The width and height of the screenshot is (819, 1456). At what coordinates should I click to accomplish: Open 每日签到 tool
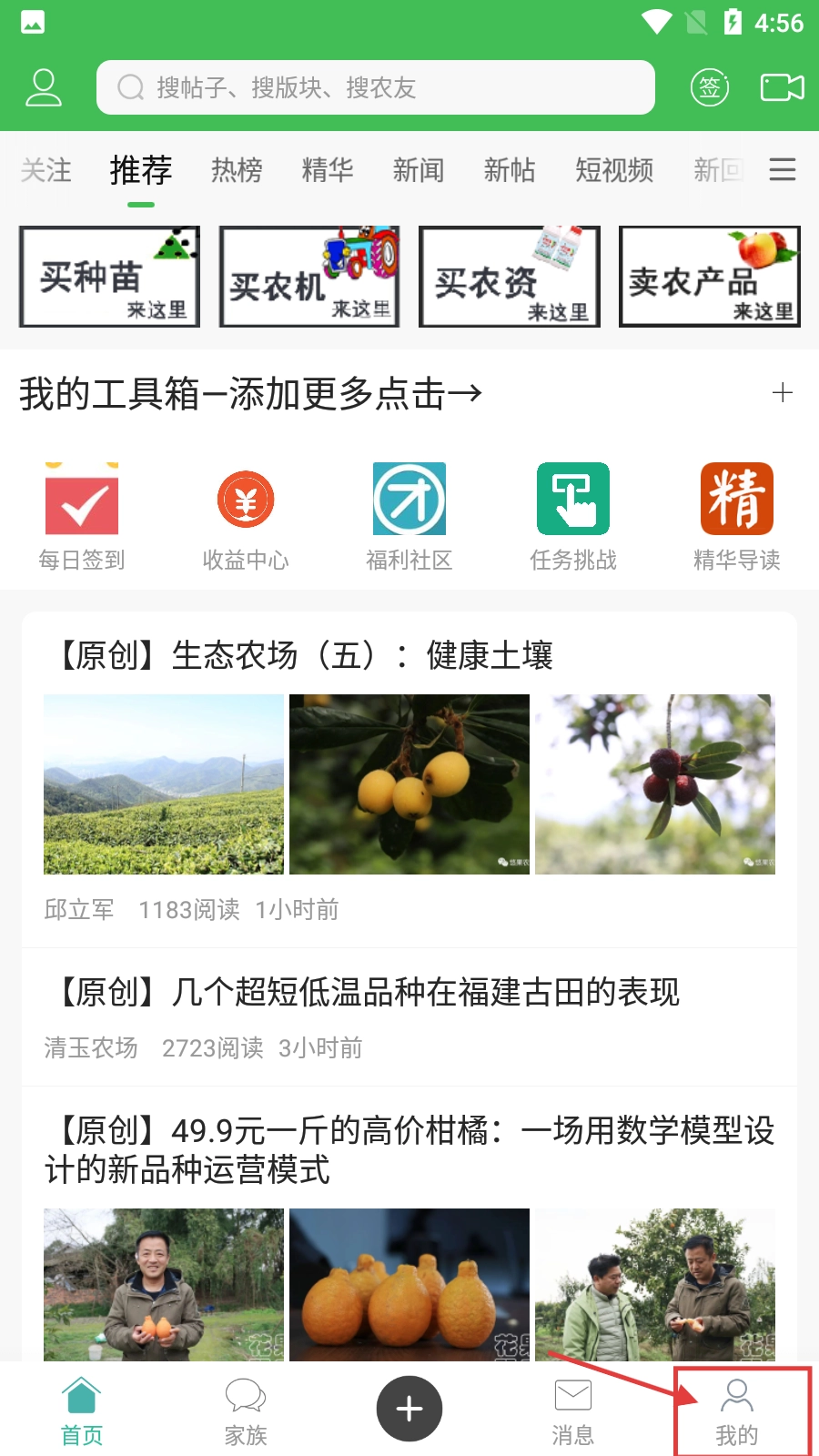pyautogui.click(x=82, y=516)
